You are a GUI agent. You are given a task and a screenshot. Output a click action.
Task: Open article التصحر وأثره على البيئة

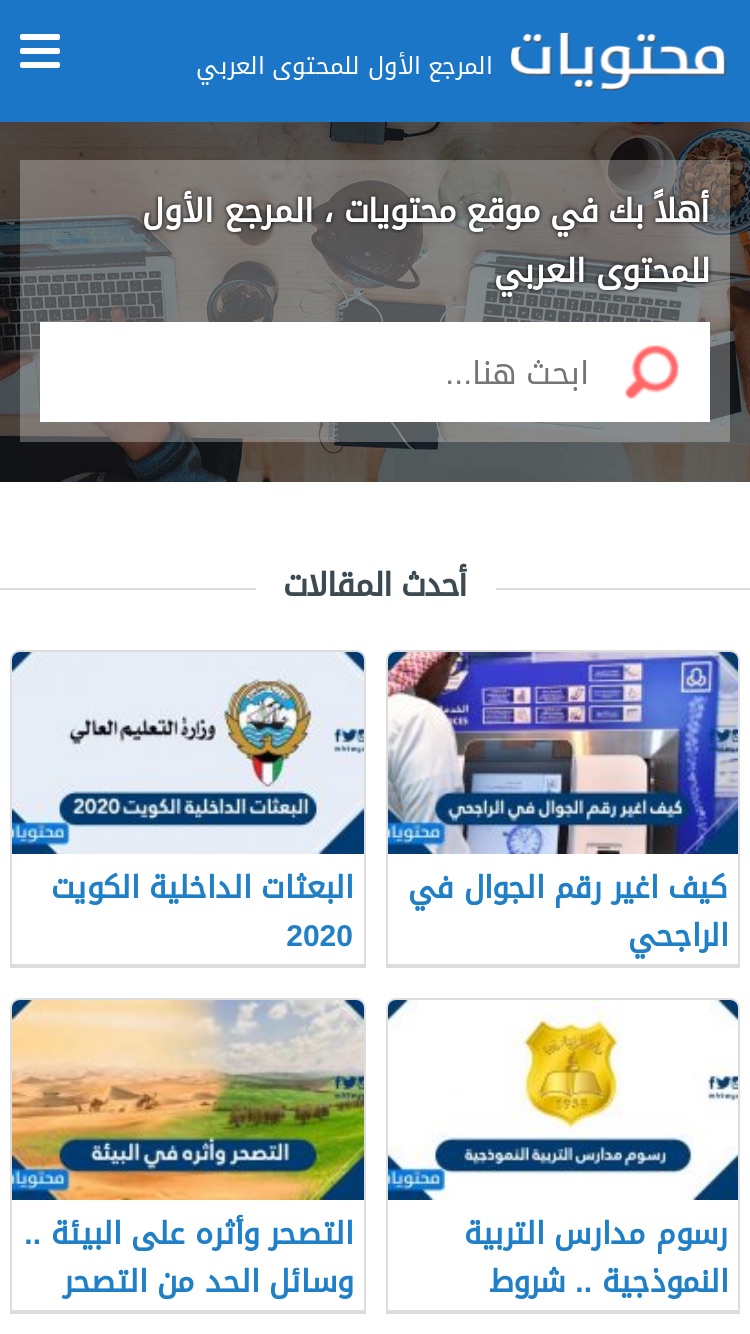pyautogui.click(x=188, y=1155)
